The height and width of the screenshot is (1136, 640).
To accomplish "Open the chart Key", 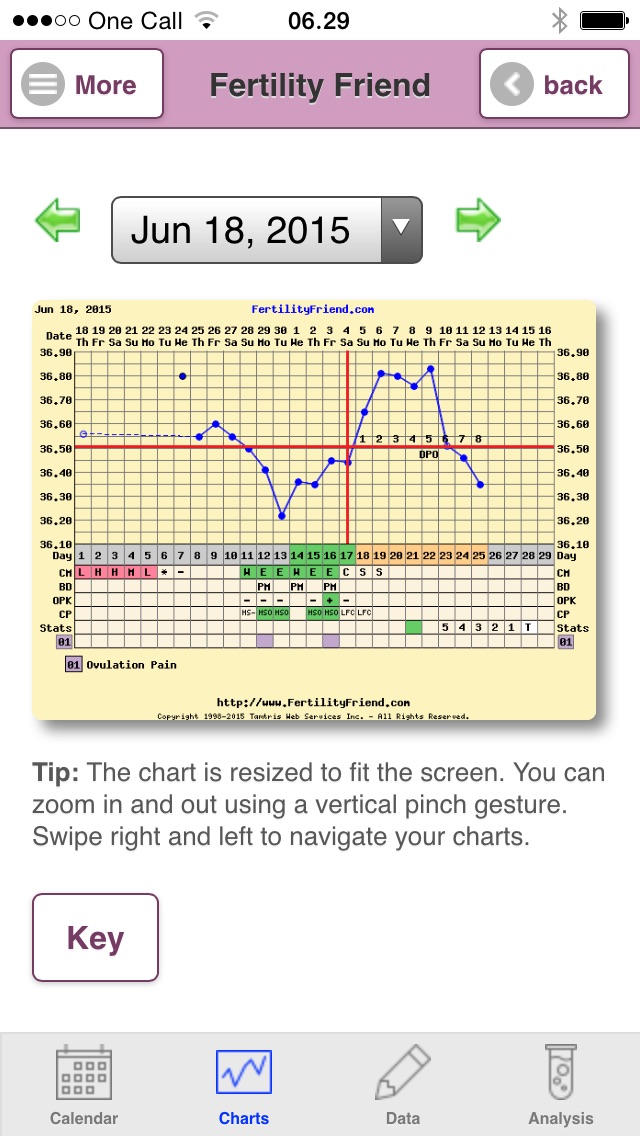I will point(95,938).
